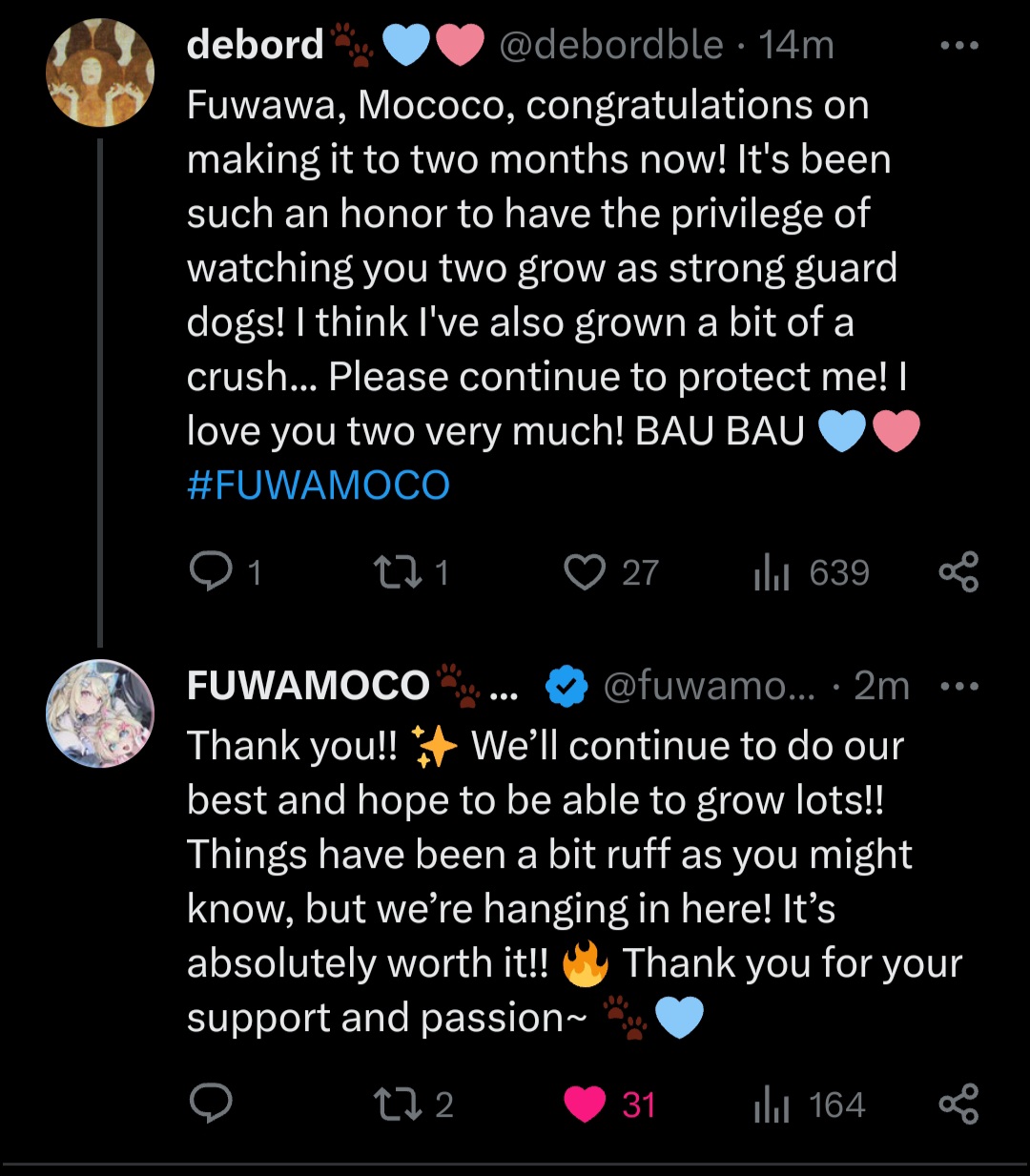Open FUWAMOCO's profile avatar
The width and height of the screenshot is (1030, 1176).
100,712
